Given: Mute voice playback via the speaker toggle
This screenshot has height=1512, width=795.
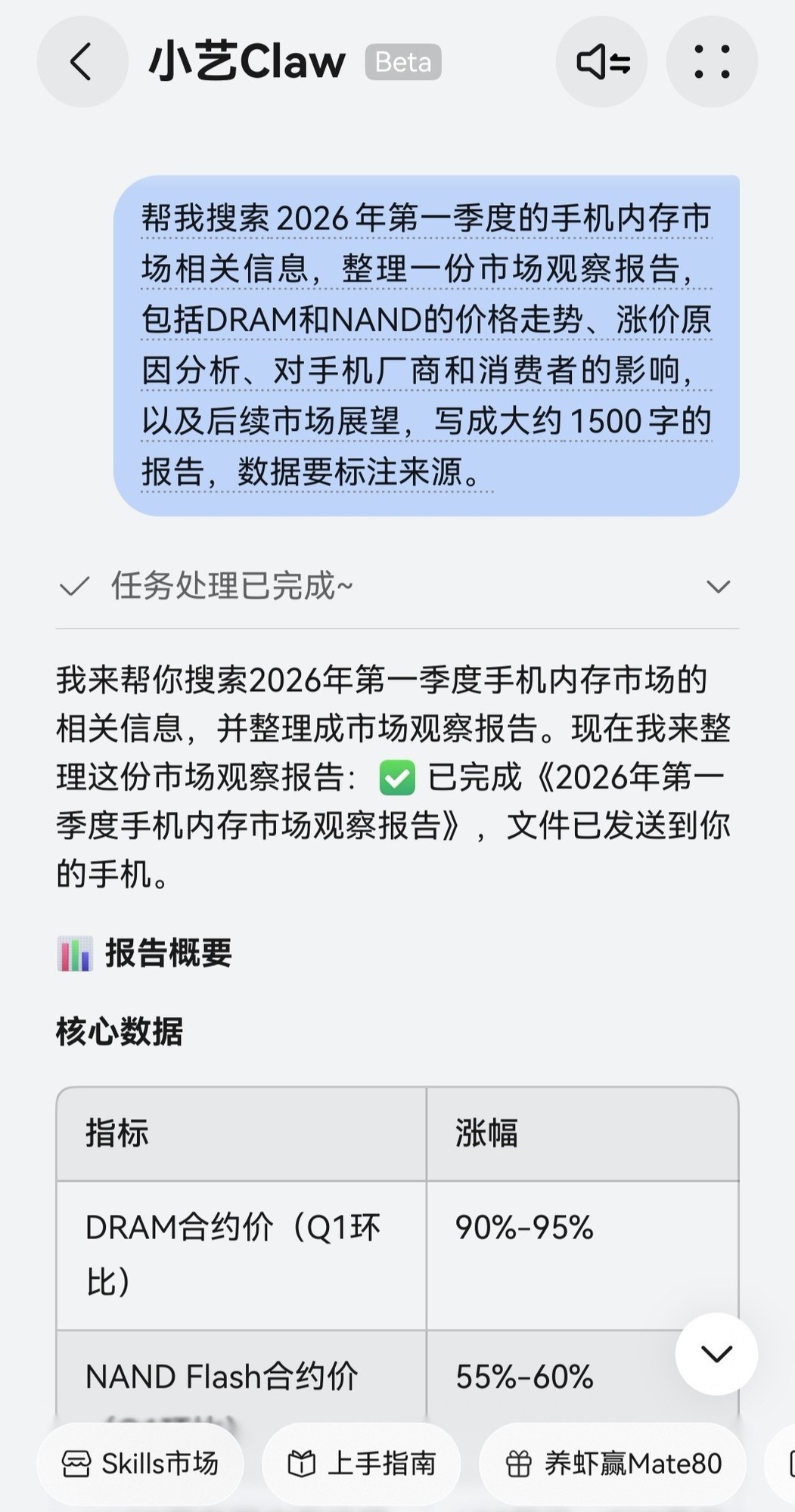Looking at the screenshot, I should tap(601, 60).
